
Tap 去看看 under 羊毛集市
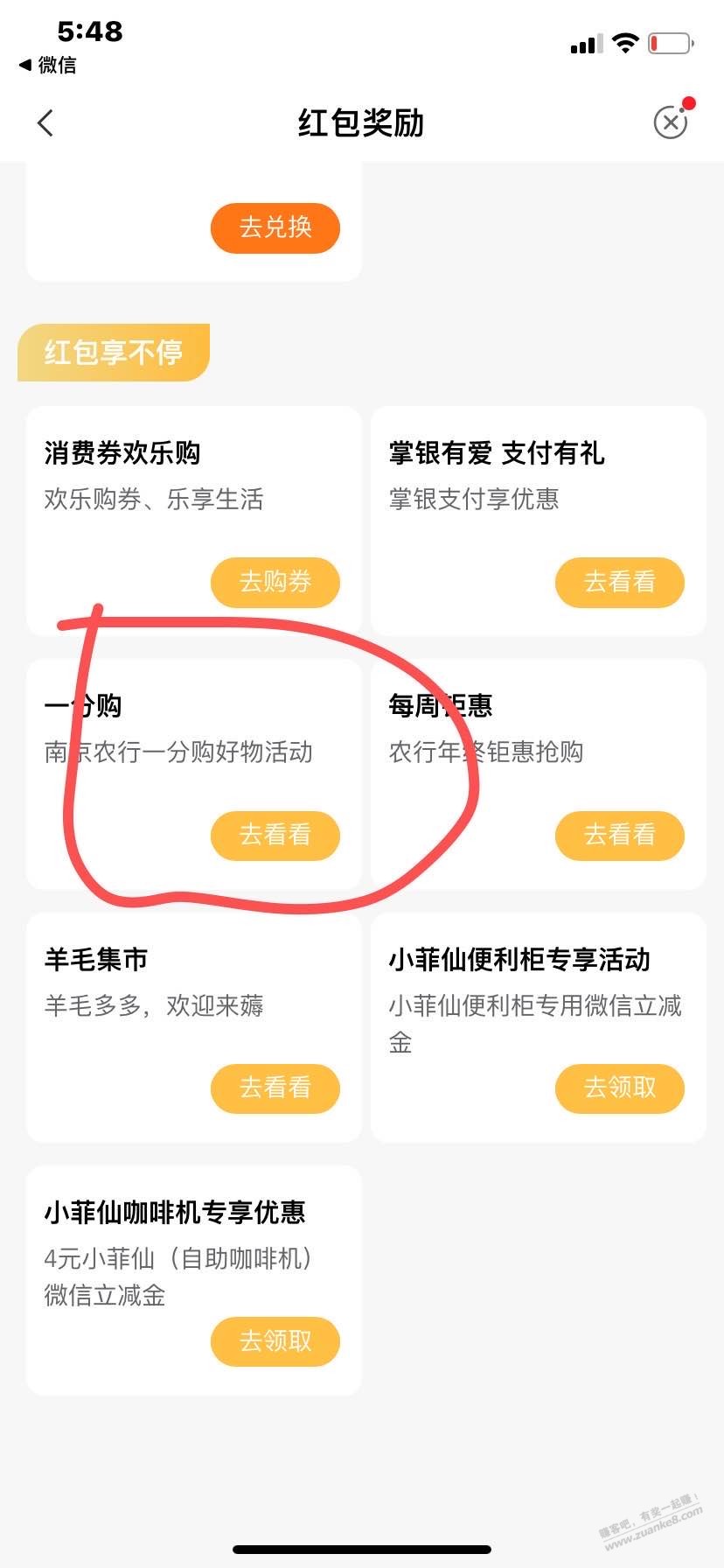275,1088
